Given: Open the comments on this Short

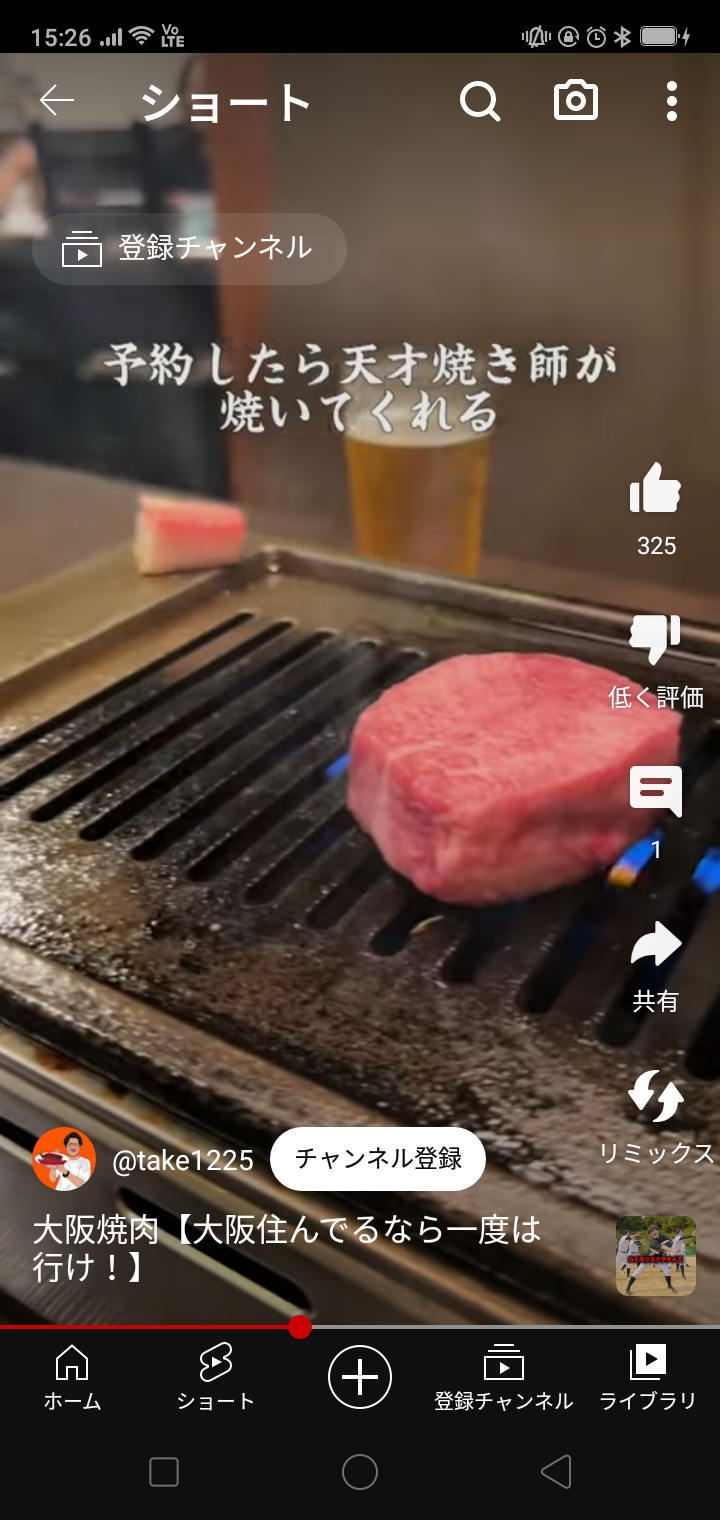Looking at the screenshot, I should tap(656, 792).
